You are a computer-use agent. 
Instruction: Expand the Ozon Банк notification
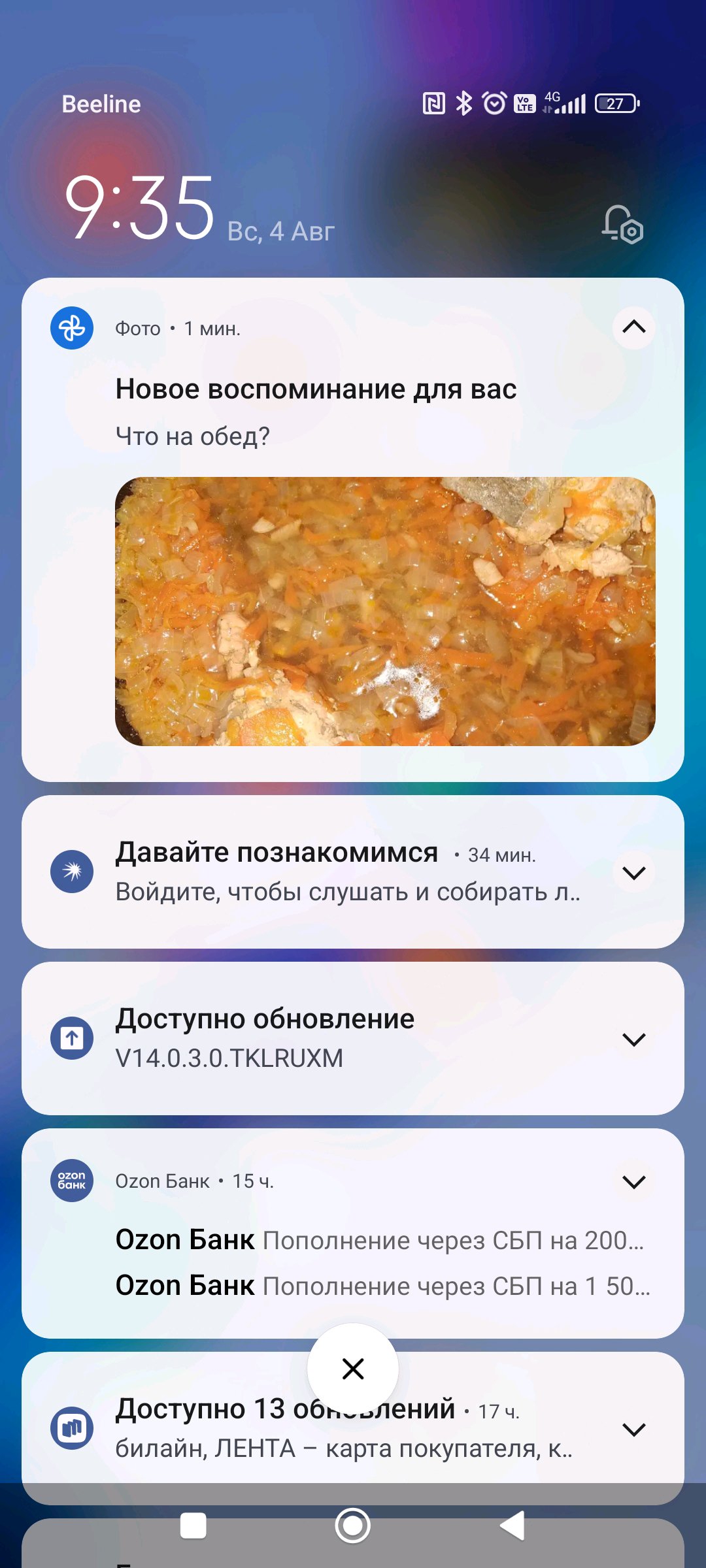coord(633,1181)
